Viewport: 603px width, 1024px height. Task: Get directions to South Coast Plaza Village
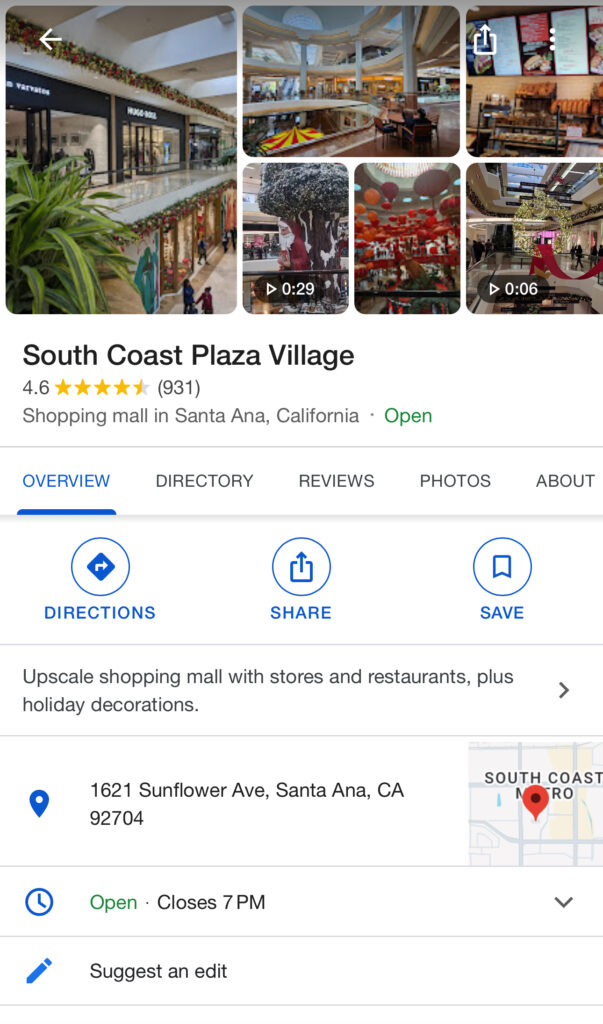[x=100, y=580]
